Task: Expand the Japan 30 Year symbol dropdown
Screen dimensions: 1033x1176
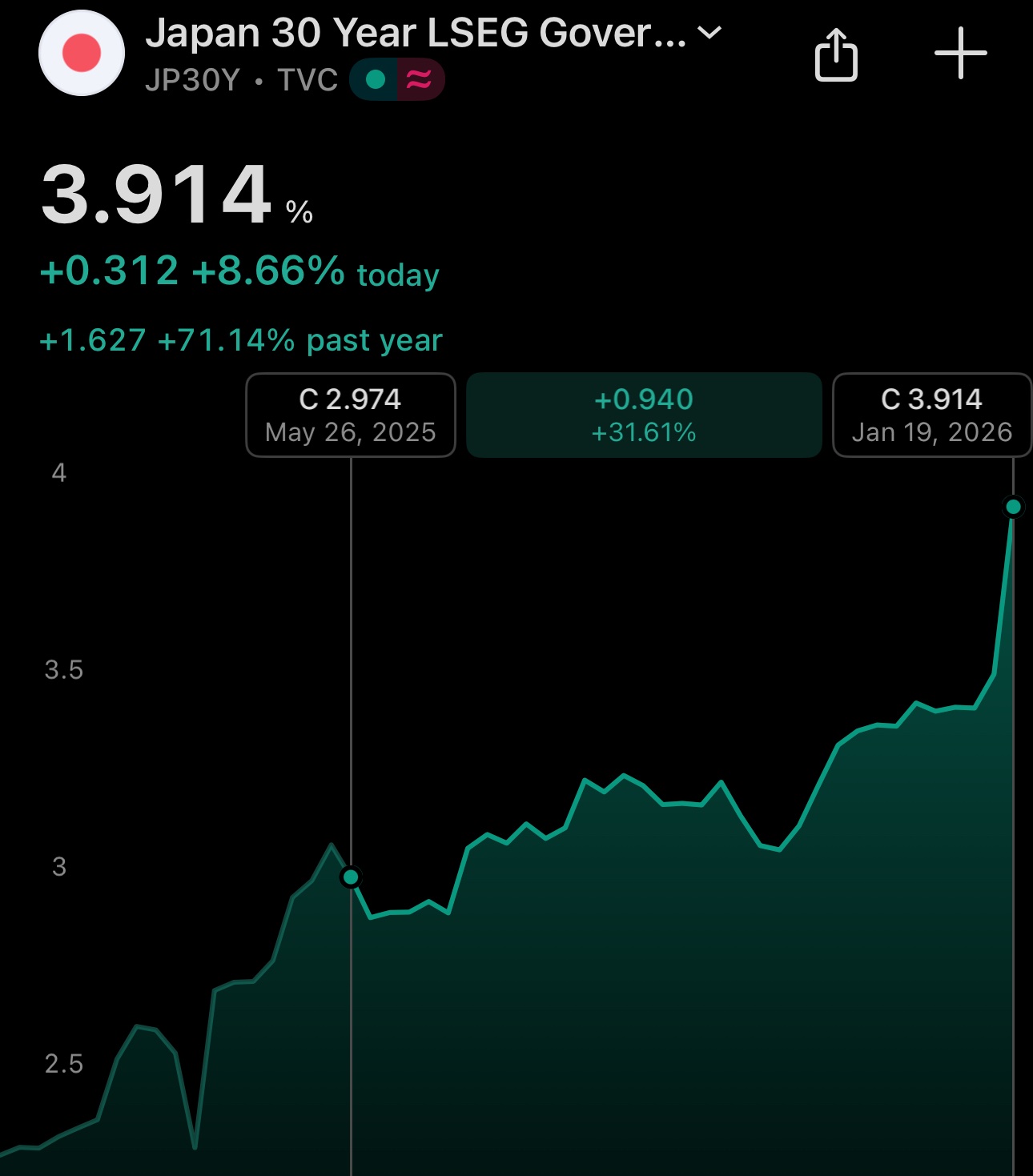Action: point(709,33)
